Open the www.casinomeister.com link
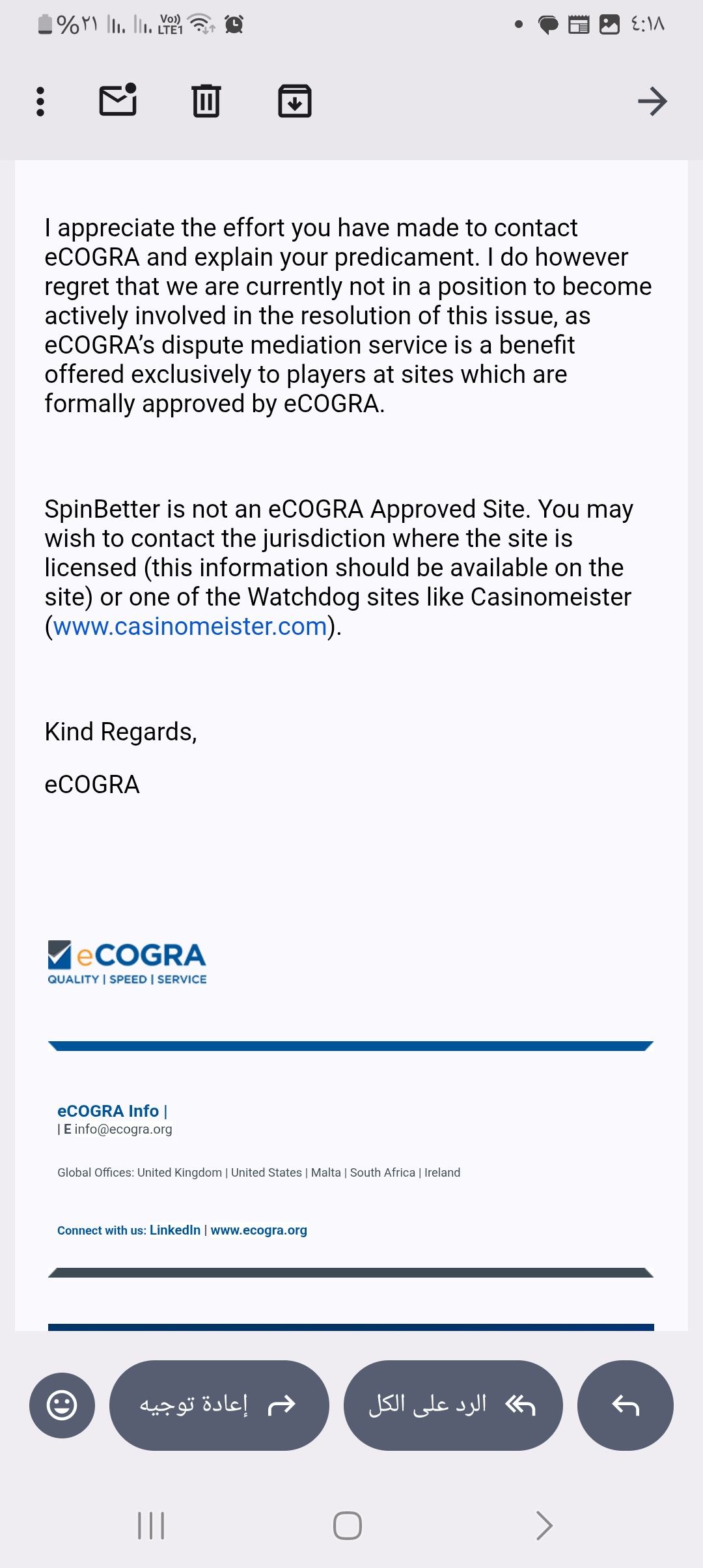 click(x=189, y=626)
